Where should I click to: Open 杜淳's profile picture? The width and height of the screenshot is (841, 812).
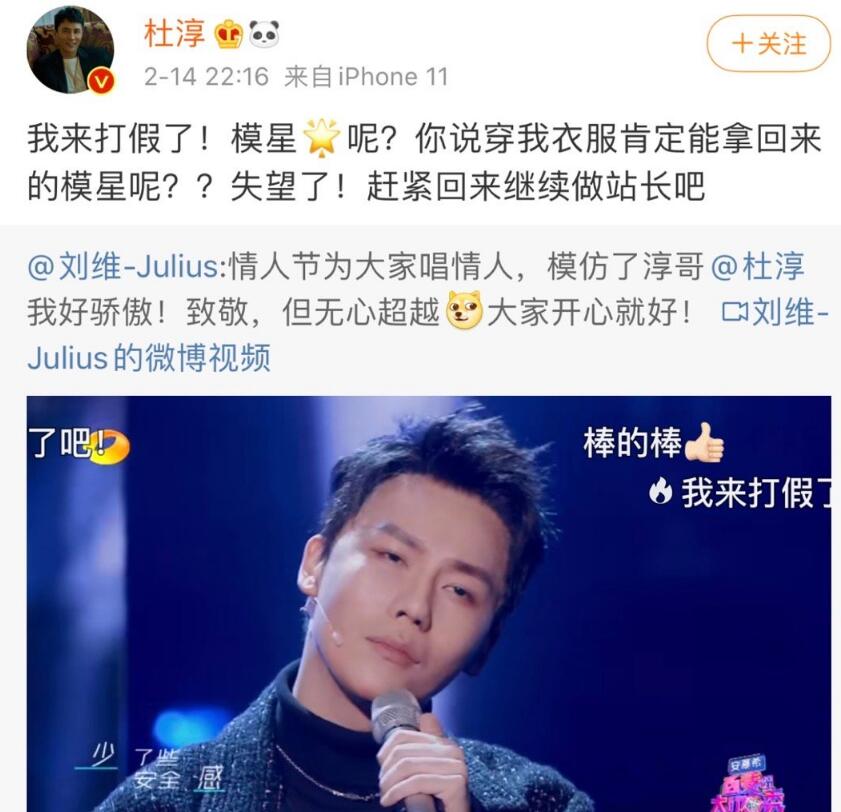(69, 49)
